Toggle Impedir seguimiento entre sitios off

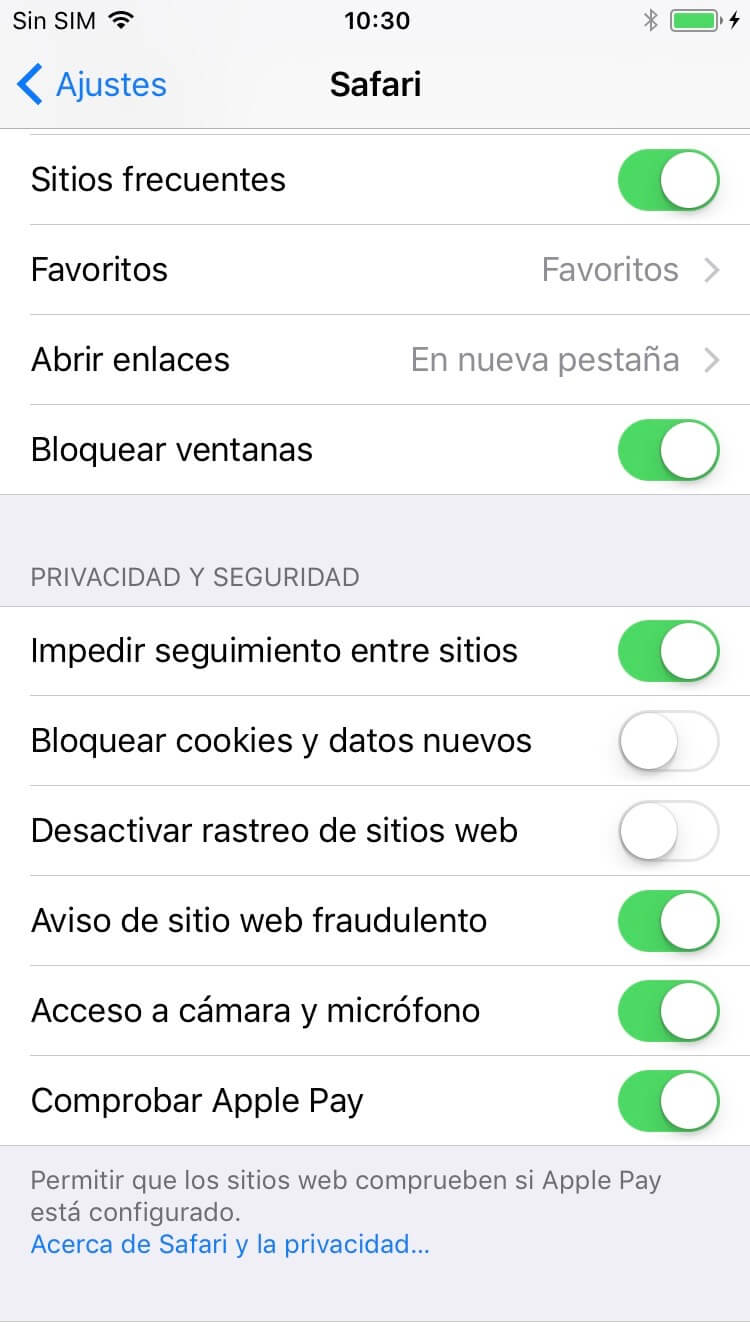668,651
